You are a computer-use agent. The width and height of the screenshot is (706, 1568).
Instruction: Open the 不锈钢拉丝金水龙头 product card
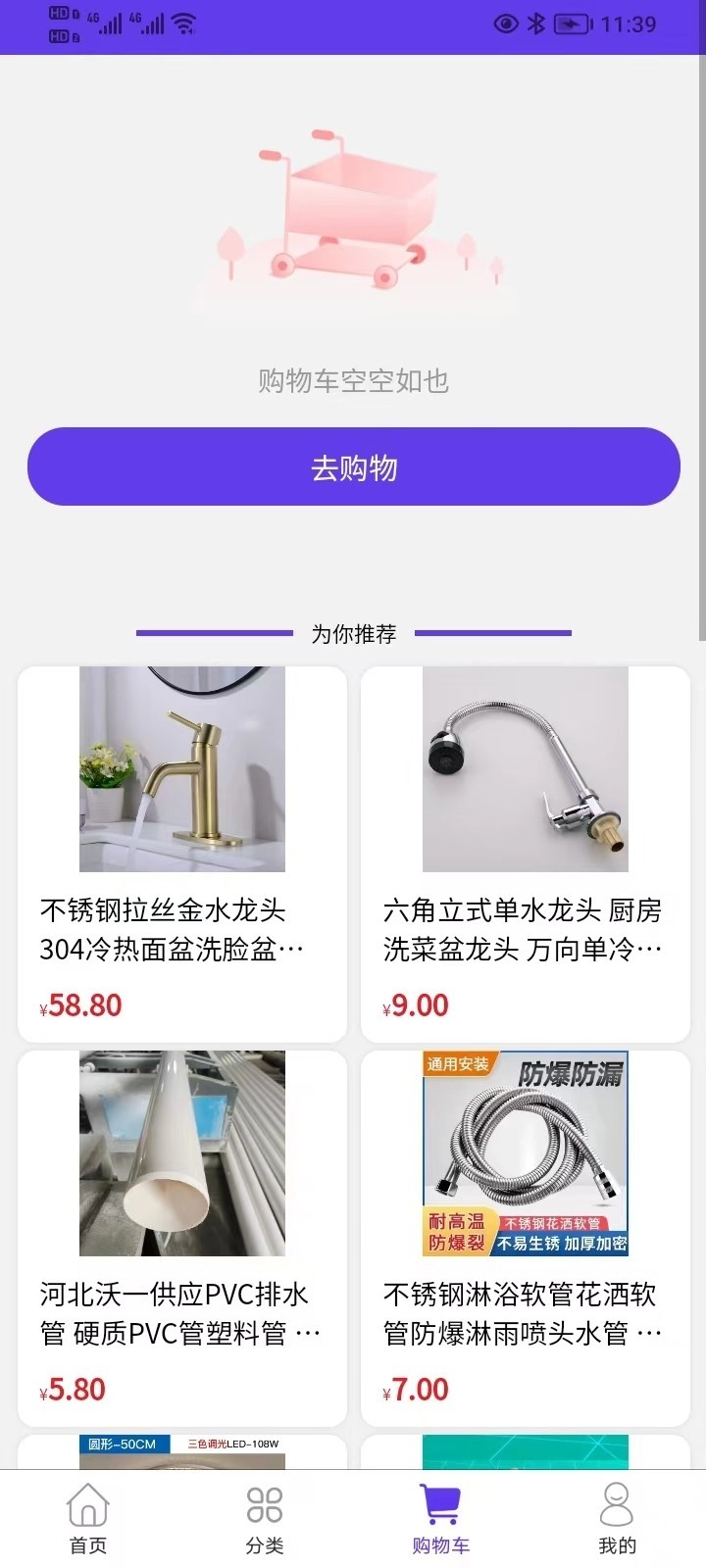(182, 853)
